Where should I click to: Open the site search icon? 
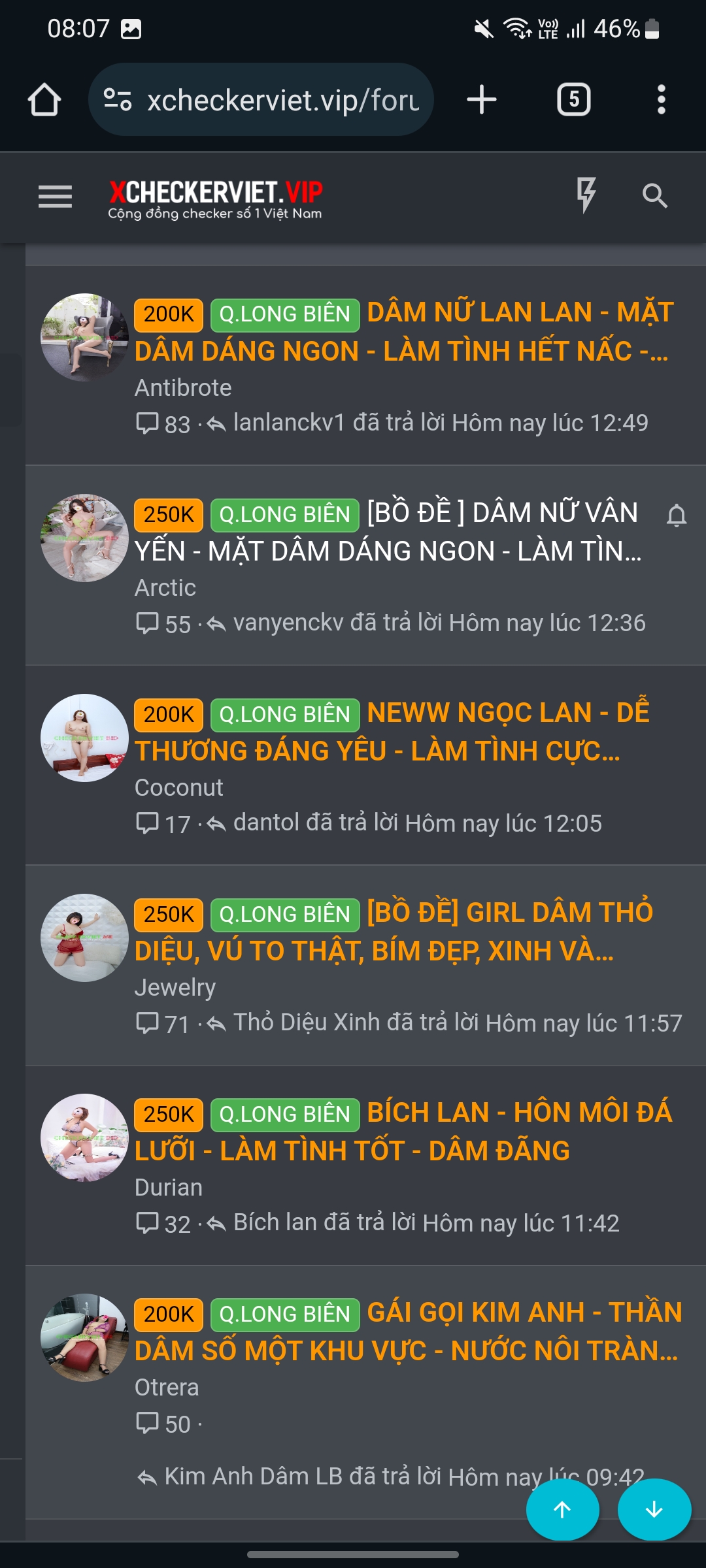(654, 196)
